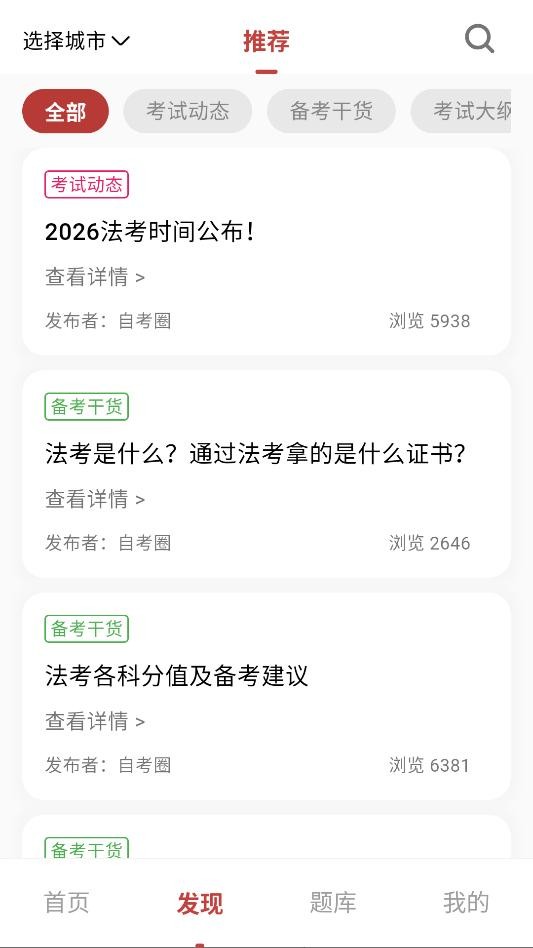Choose the 考试大纲 chip
533x948 pixels.
tap(461, 111)
